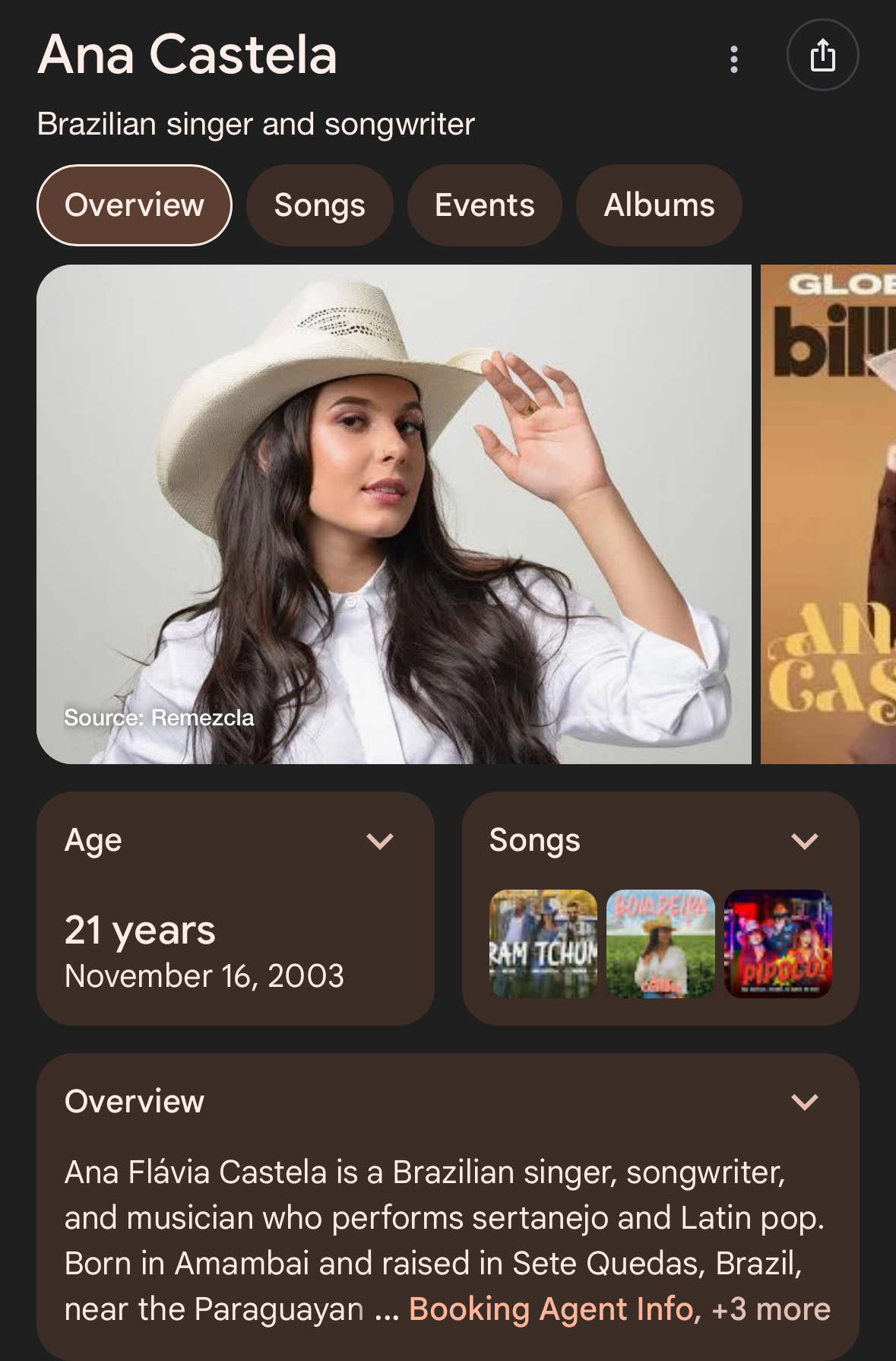Open the Boiadeira song thumbnail
The height and width of the screenshot is (1361, 896).
click(660, 944)
